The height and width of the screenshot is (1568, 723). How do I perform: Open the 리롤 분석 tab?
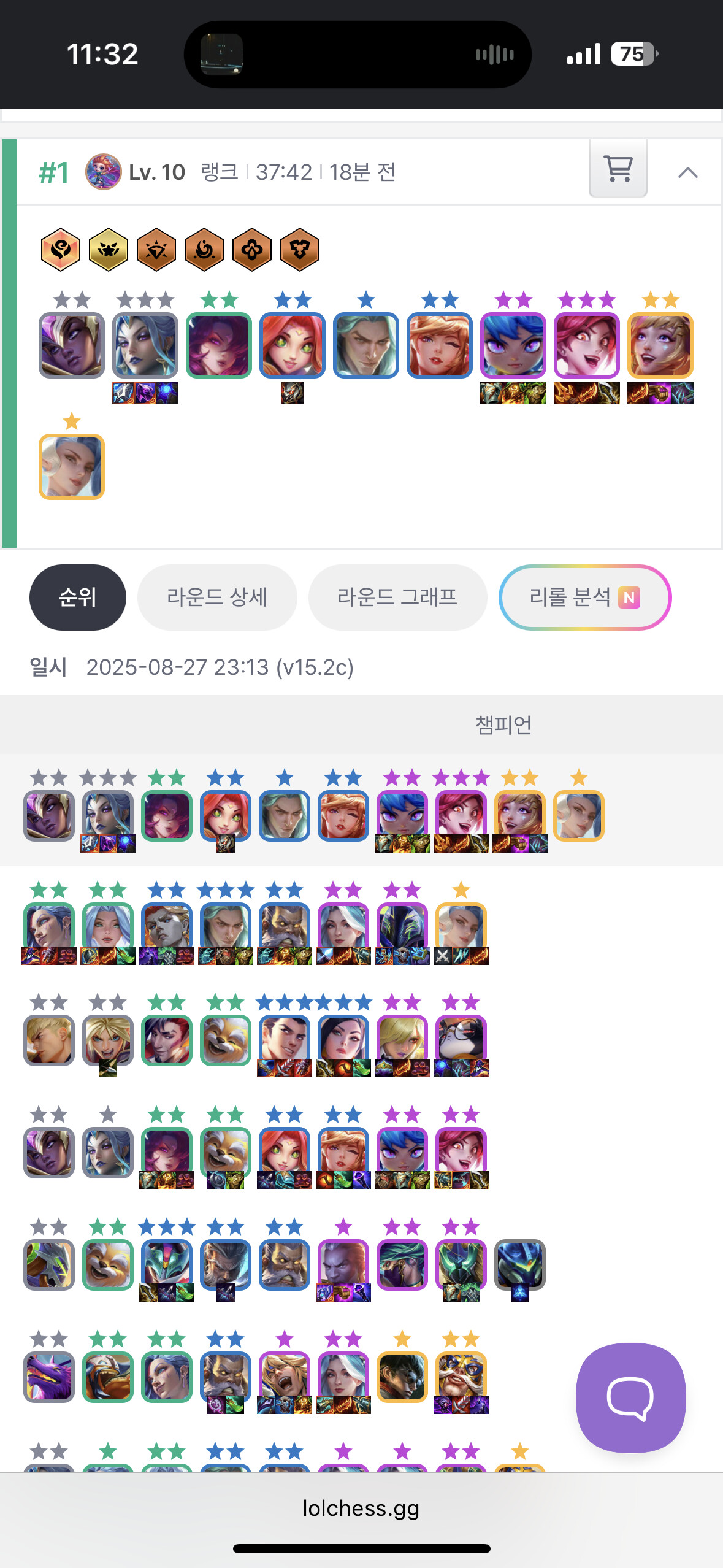(x=584, y=597)
